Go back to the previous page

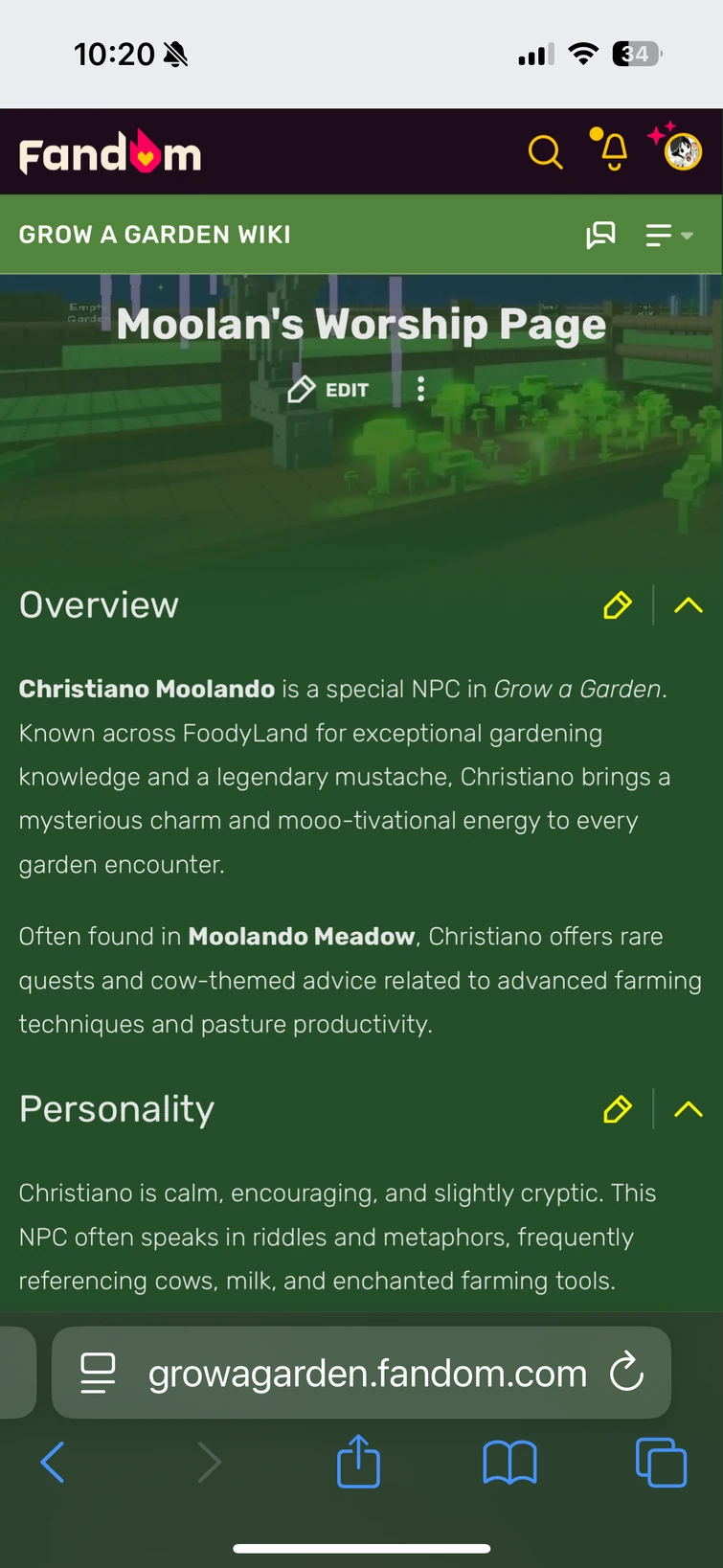click(53, 1463)
